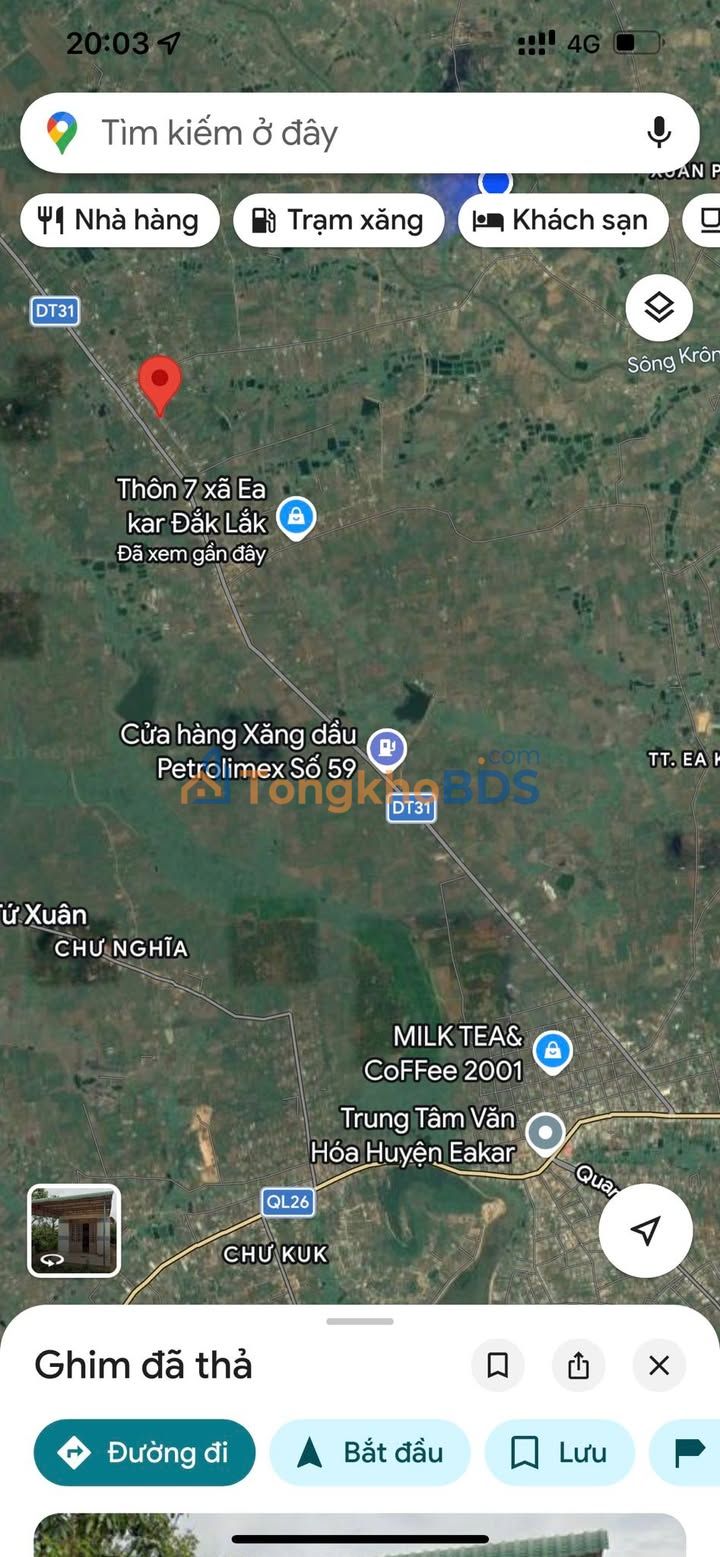Tap the 'Tìm kiếm ở đây' search box

pos(330,133)
